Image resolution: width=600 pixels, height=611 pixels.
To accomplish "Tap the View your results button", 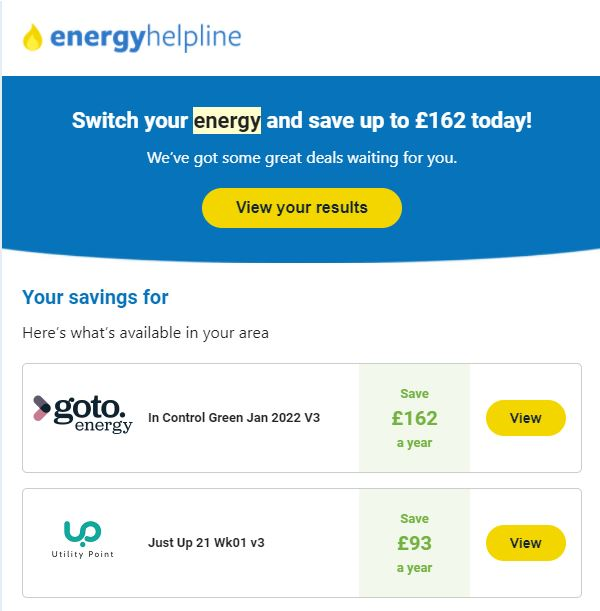I will tap(301, 208).
